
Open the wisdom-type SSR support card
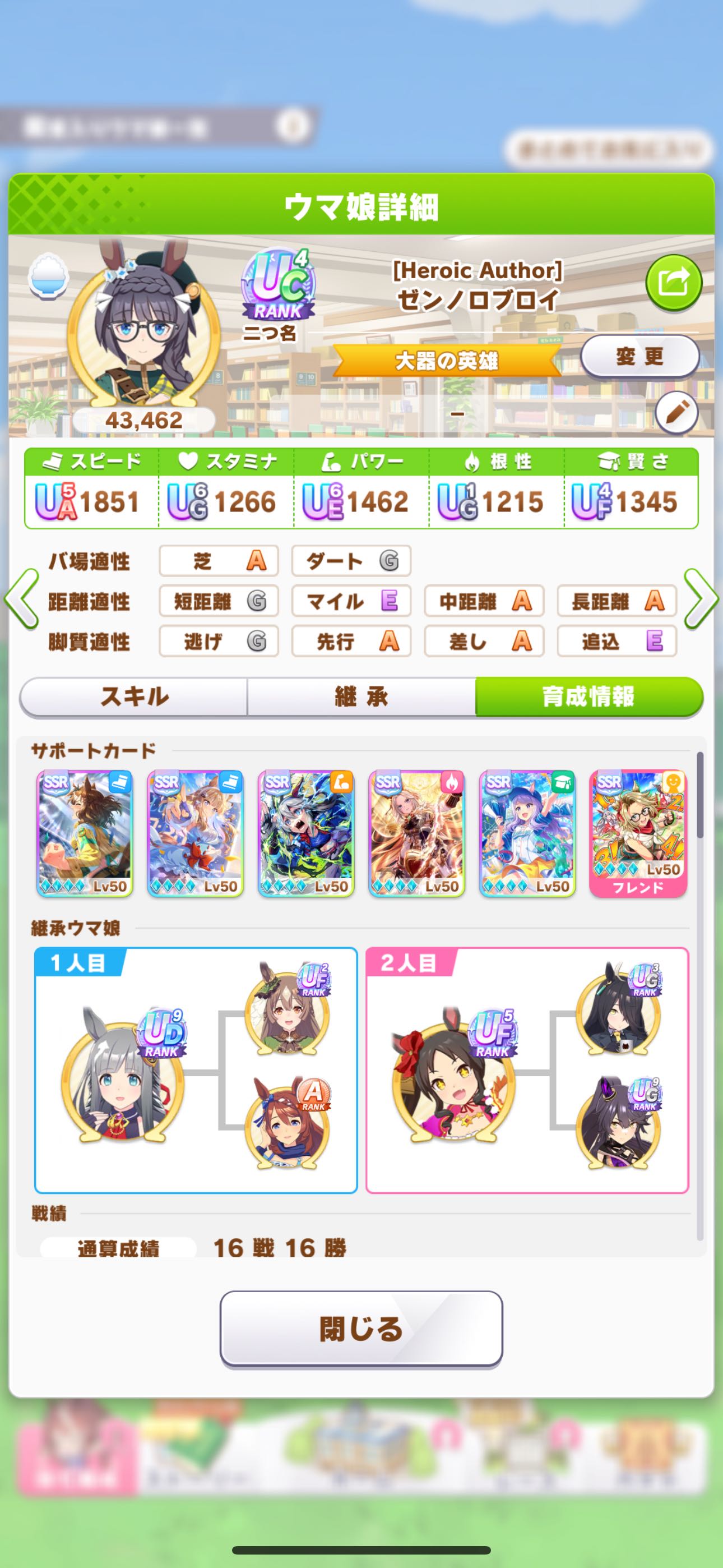coord(527,833)
